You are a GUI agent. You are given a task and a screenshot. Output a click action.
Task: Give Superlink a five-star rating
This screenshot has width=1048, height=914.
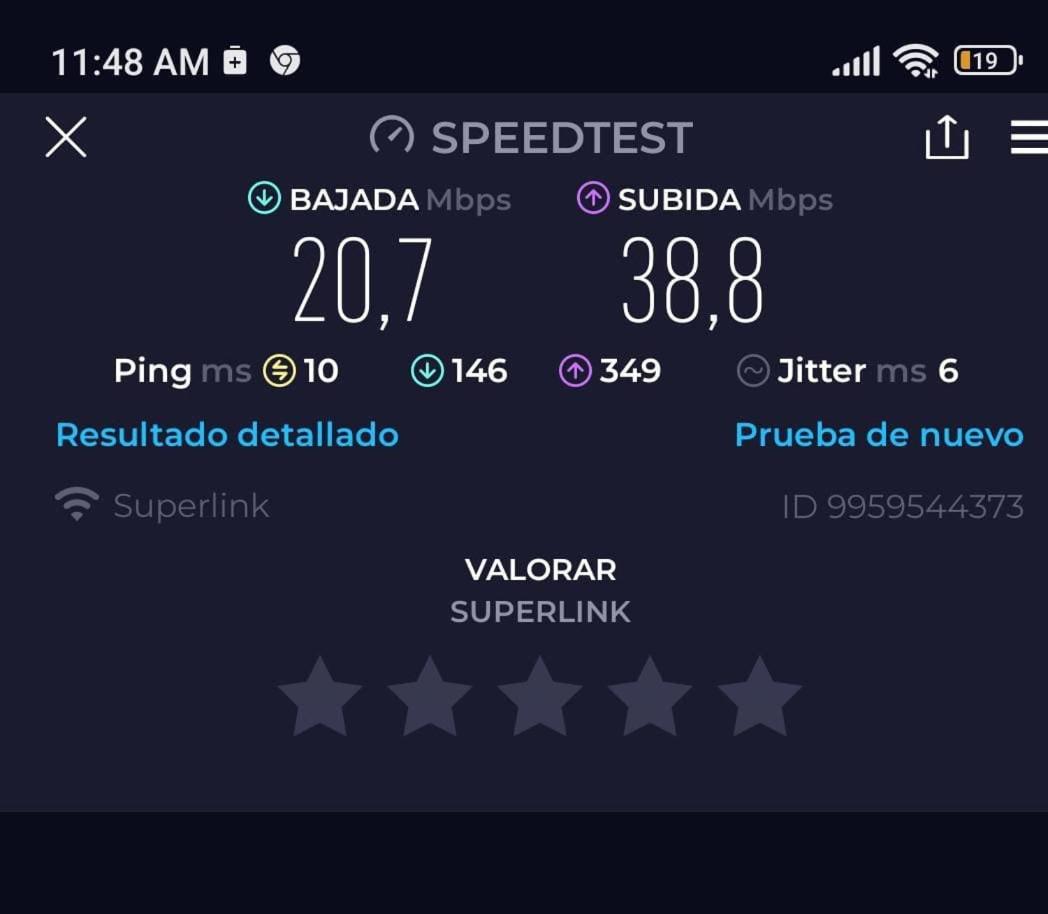pyautogui.click(x=760, y=697)
